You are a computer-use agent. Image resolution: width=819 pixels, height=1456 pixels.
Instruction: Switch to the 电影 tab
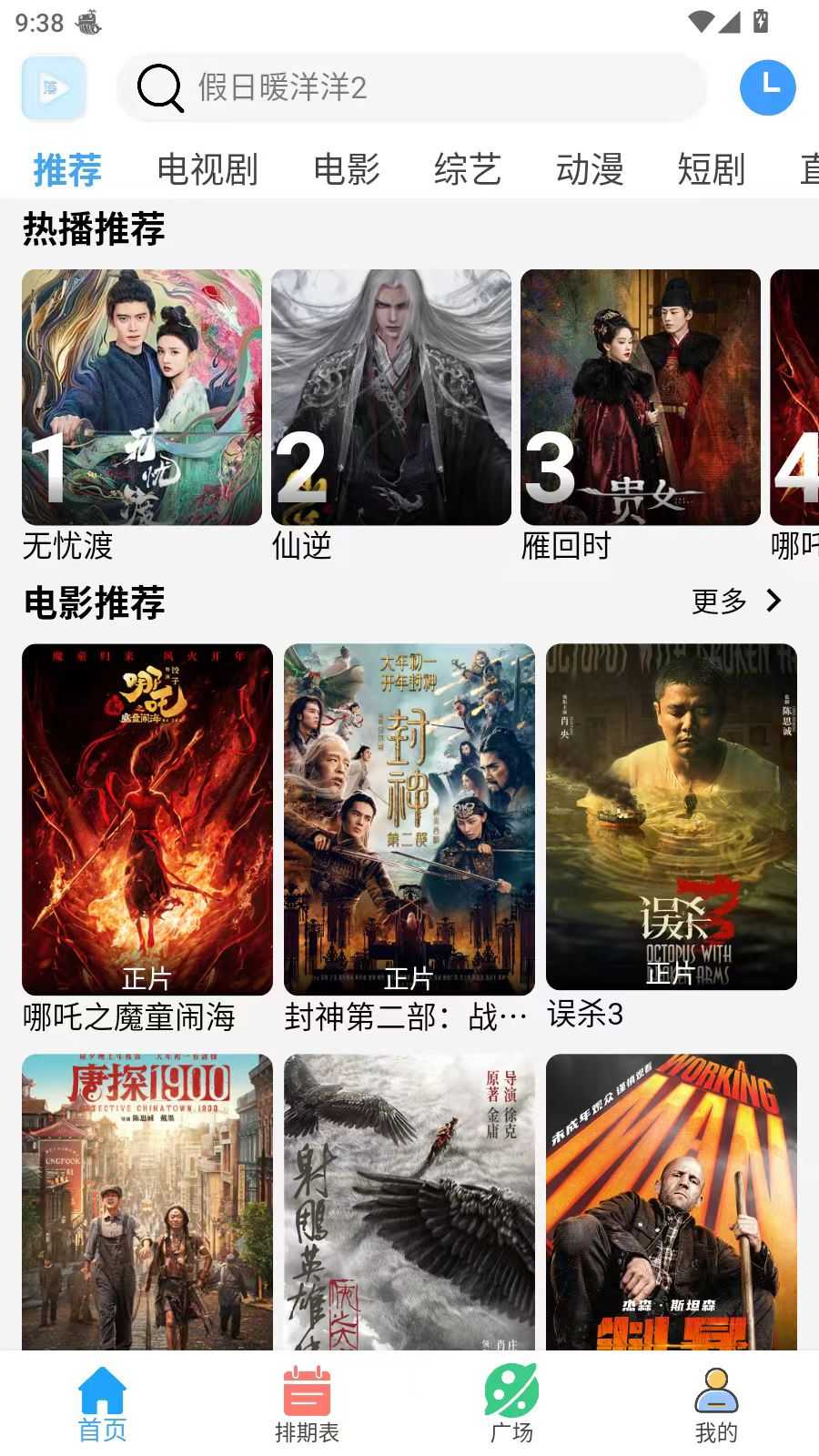tap(347, 169)
